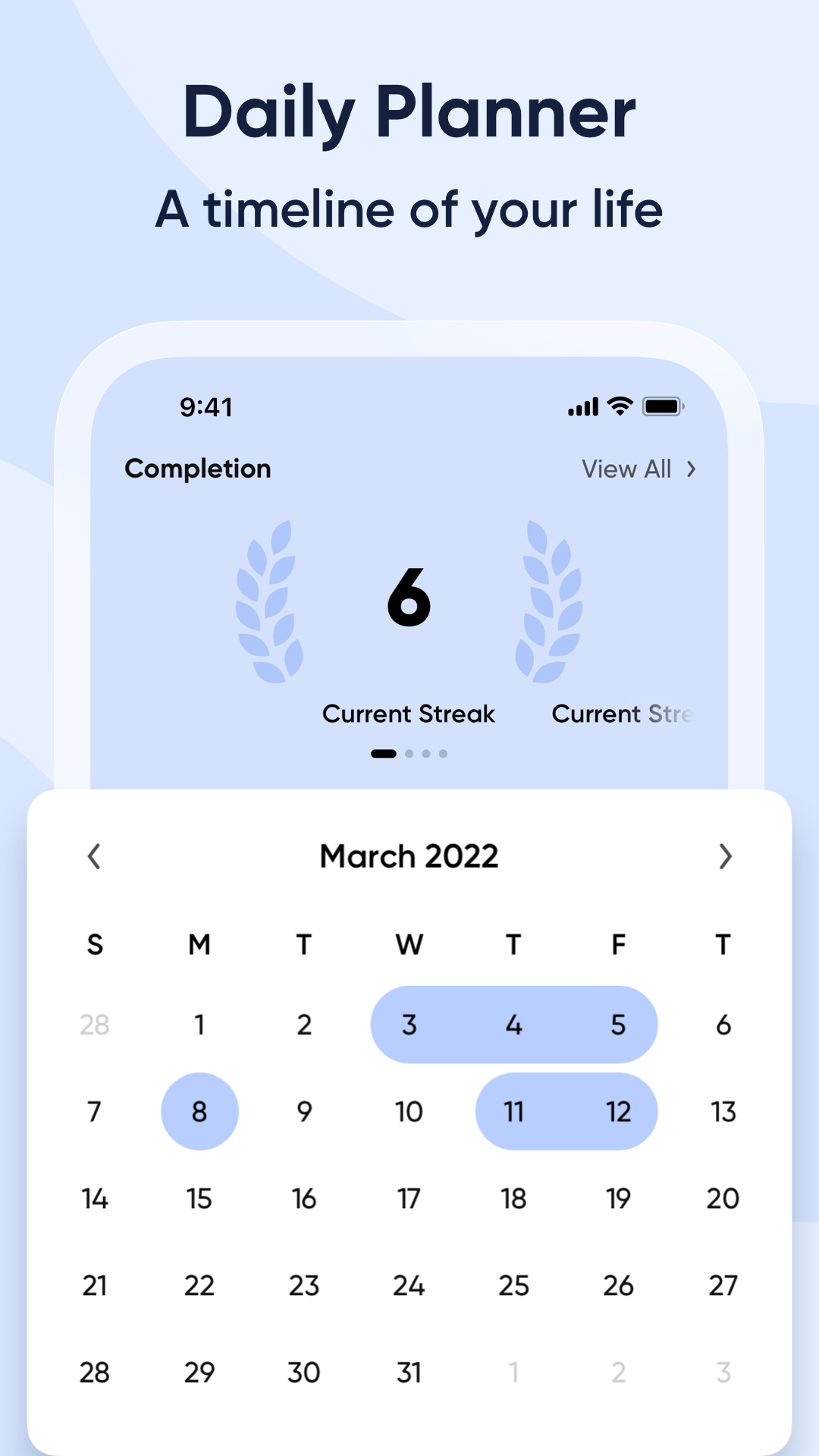Viewport: 819px width, 1456px height.
Task: Select the highlighted March 8 date
Action: point(199,1112)
